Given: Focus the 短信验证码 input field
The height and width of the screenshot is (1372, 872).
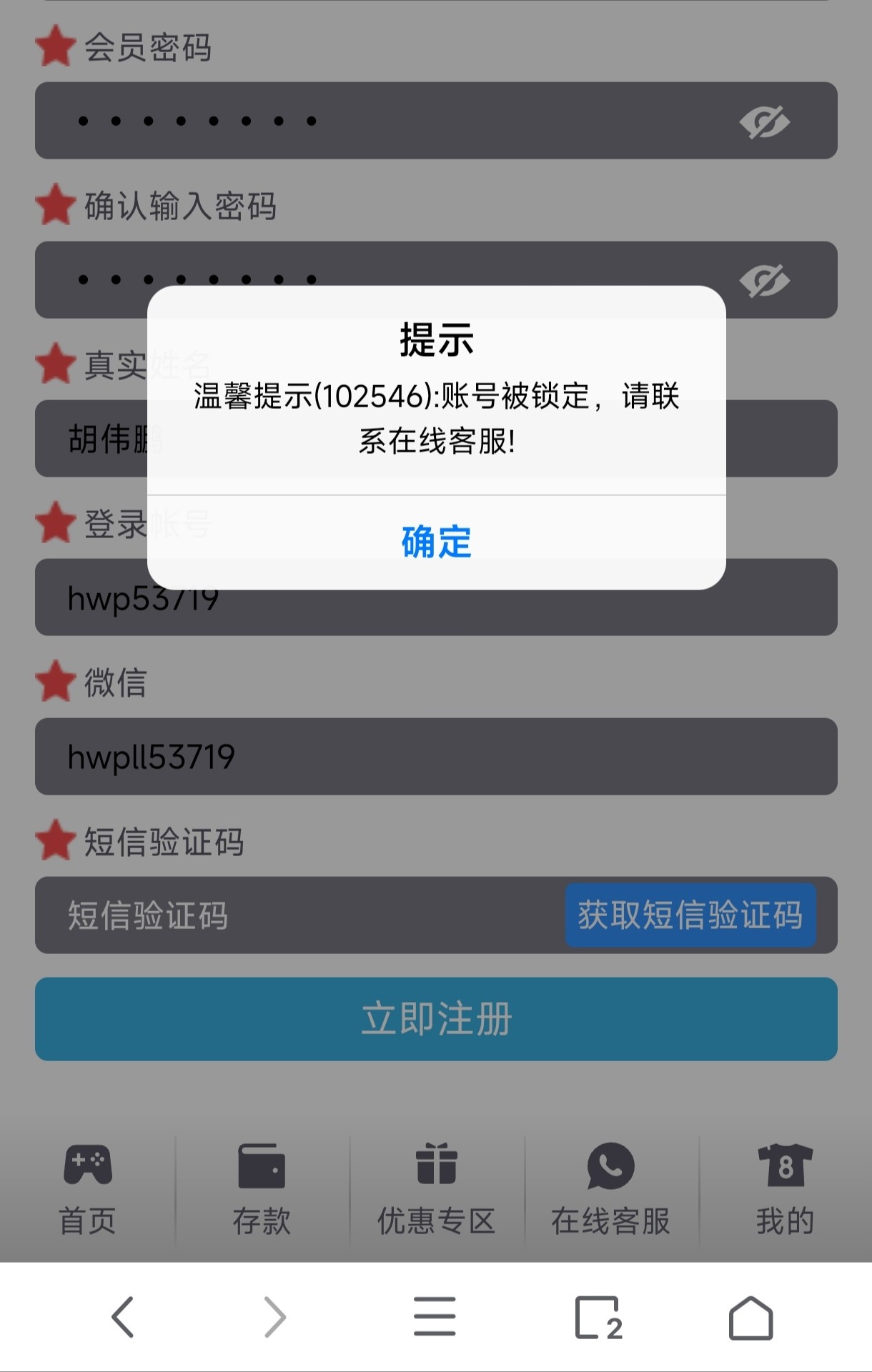Looking at the screenshot, I should pyautogui.click(x=300, y=915).
